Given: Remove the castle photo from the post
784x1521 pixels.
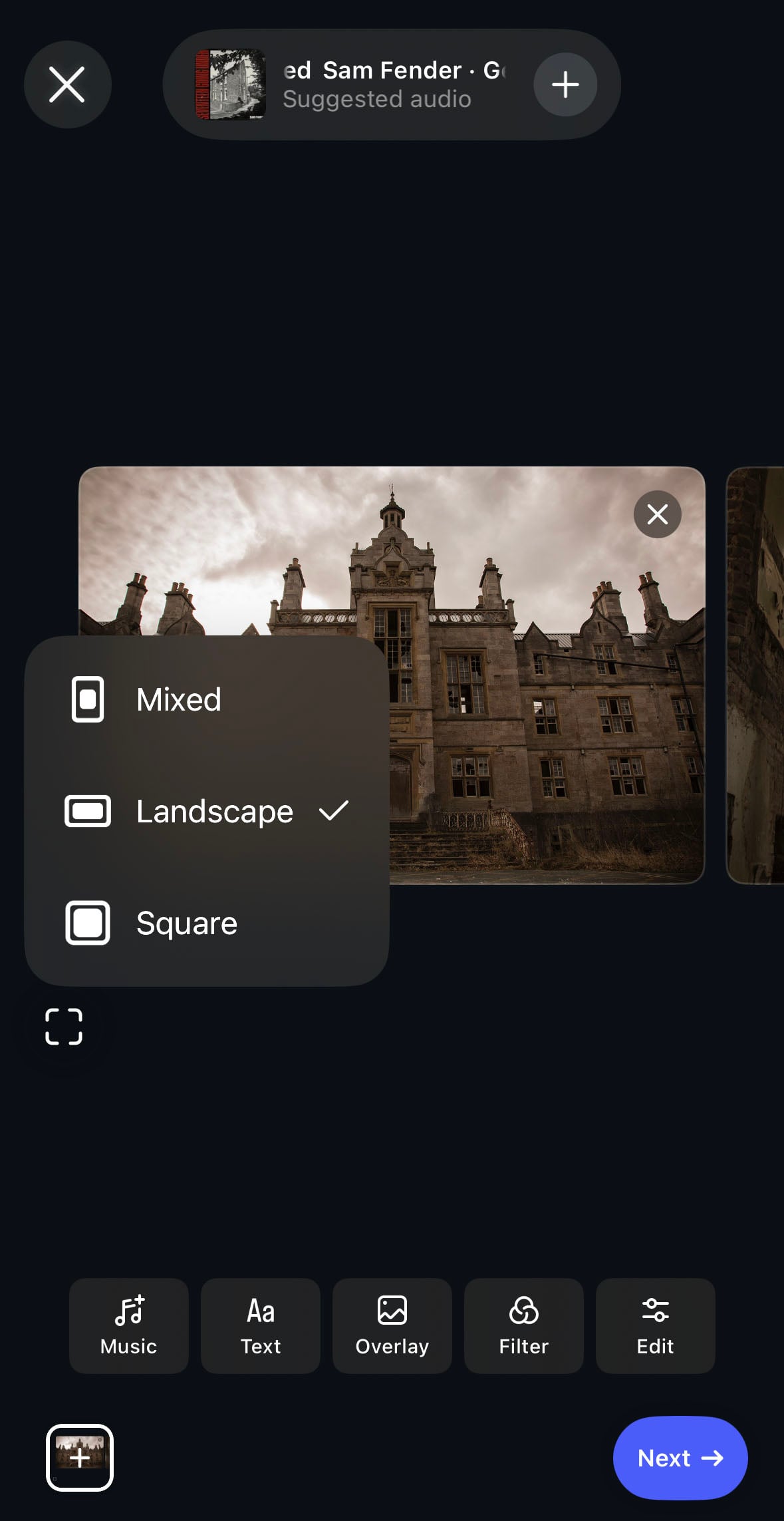Looking at the screenshot, I should coord(657,514).
